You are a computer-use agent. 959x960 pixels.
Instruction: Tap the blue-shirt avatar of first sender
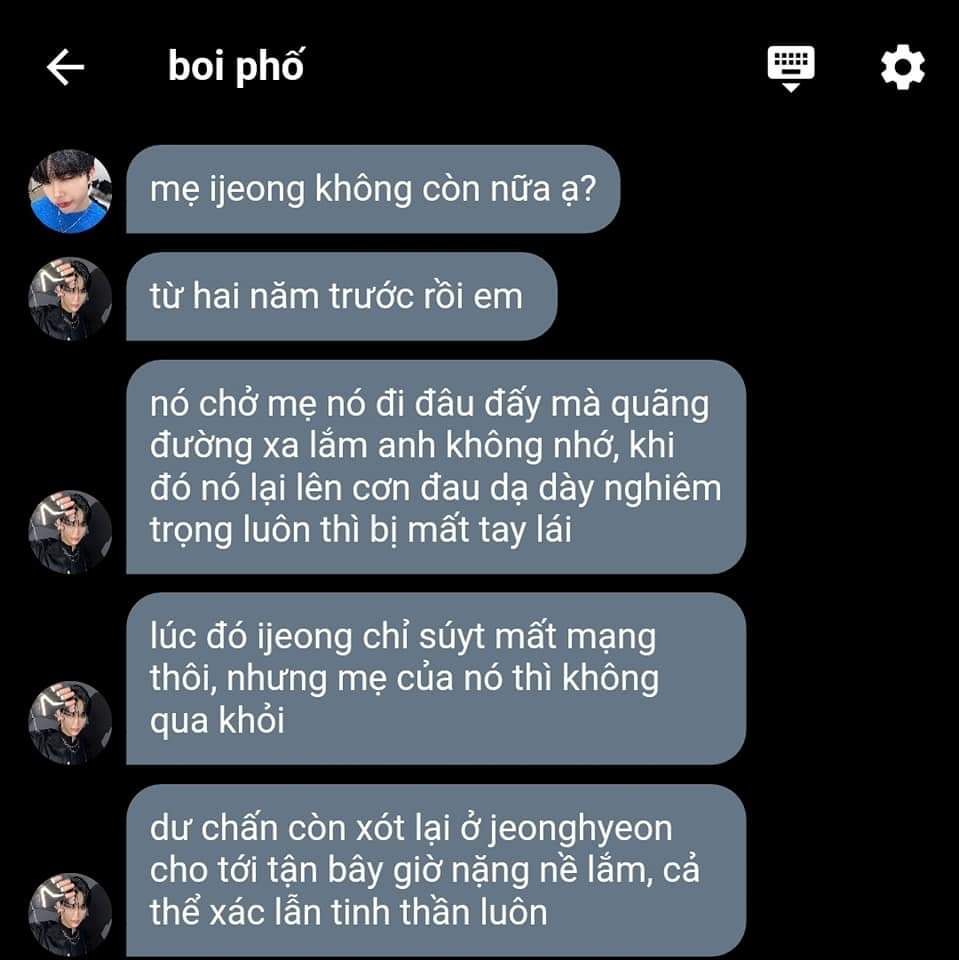[x=70, y=191]
